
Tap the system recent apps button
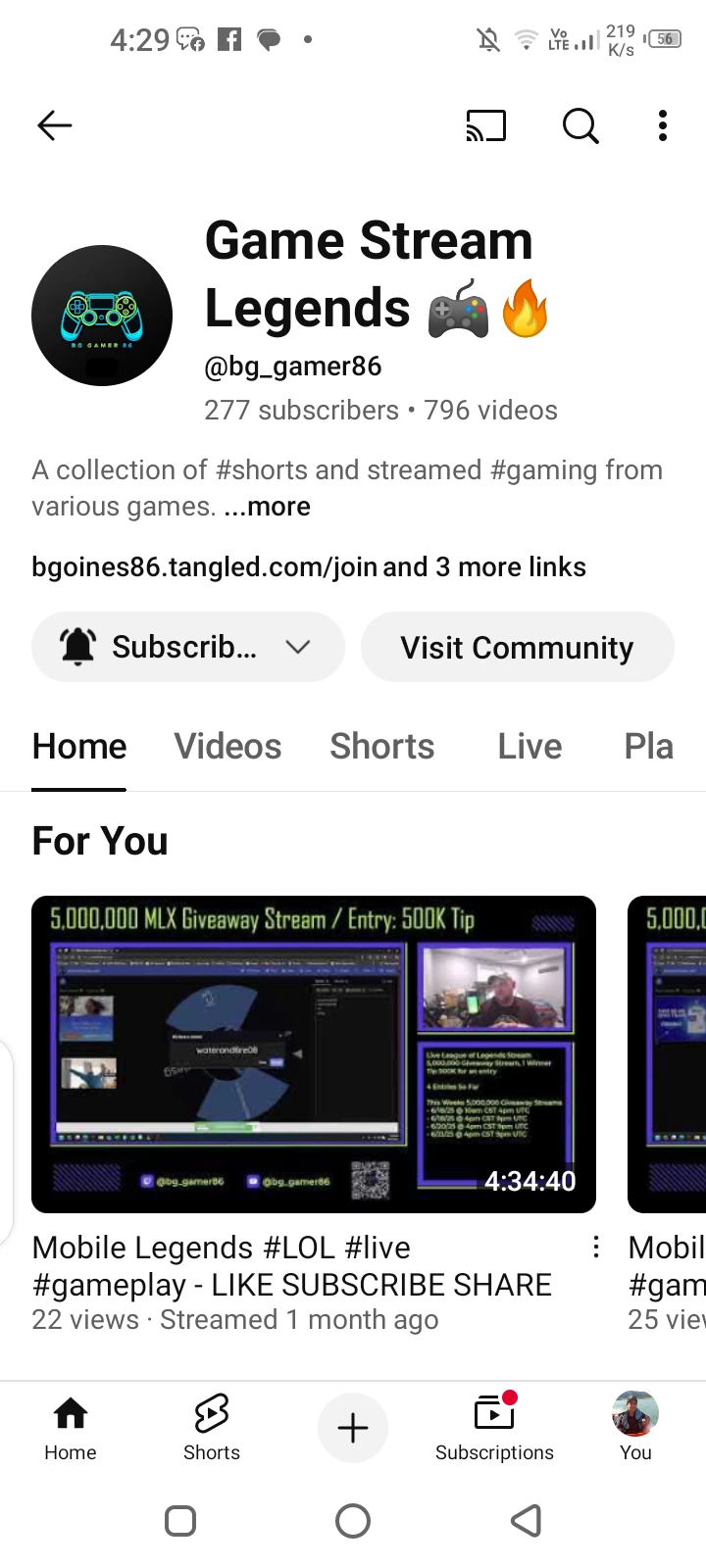(180, 1521)
